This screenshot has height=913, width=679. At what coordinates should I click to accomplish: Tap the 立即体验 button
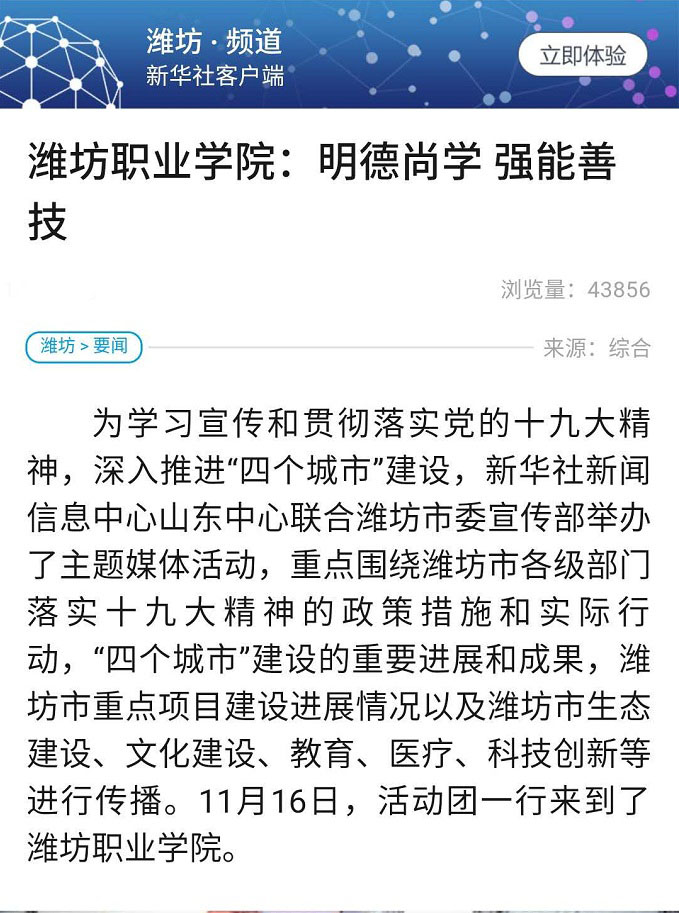click(x=582, y=56)
